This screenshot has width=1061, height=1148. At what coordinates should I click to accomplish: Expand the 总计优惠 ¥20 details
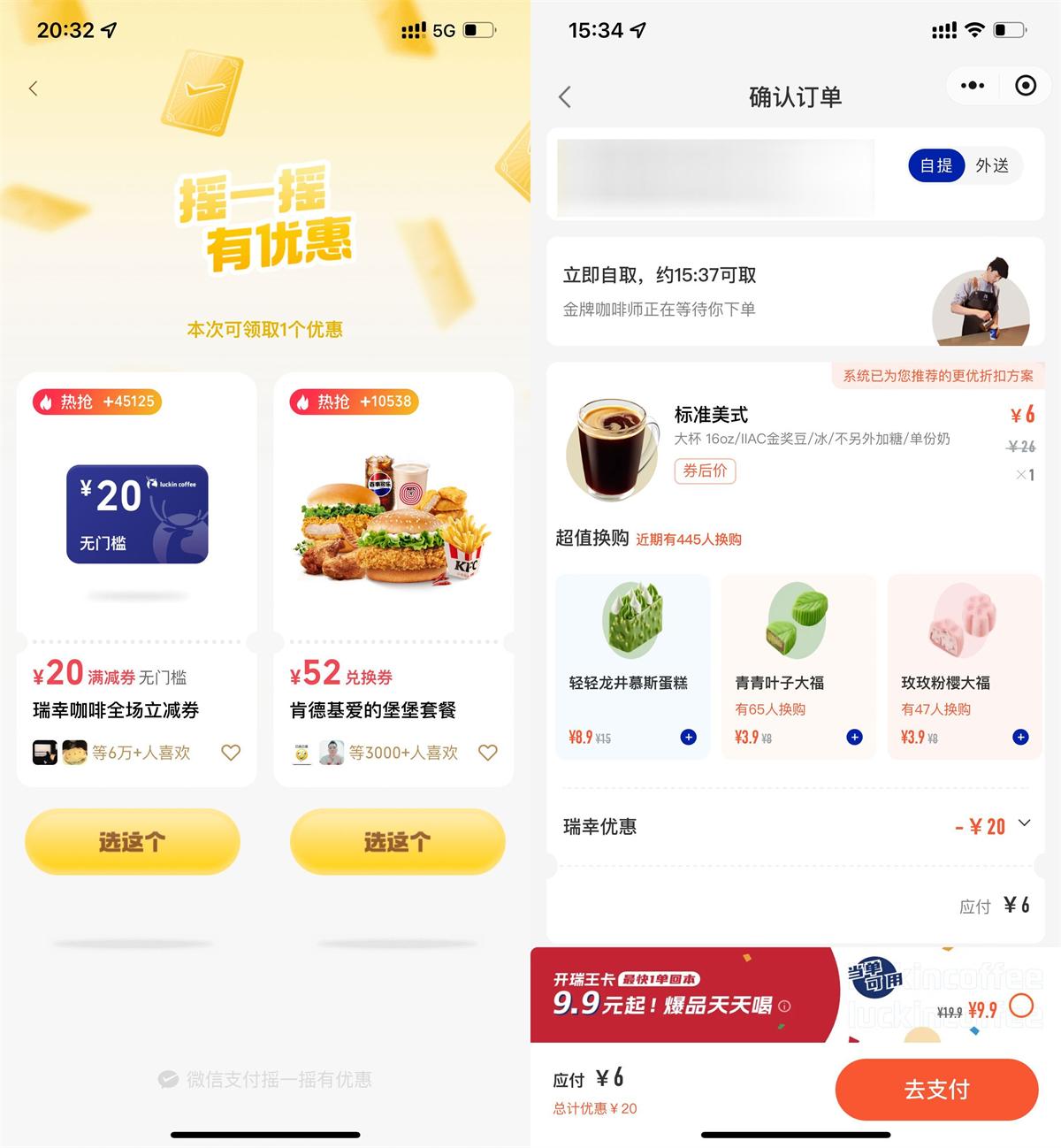click(x=594, y=1108)
